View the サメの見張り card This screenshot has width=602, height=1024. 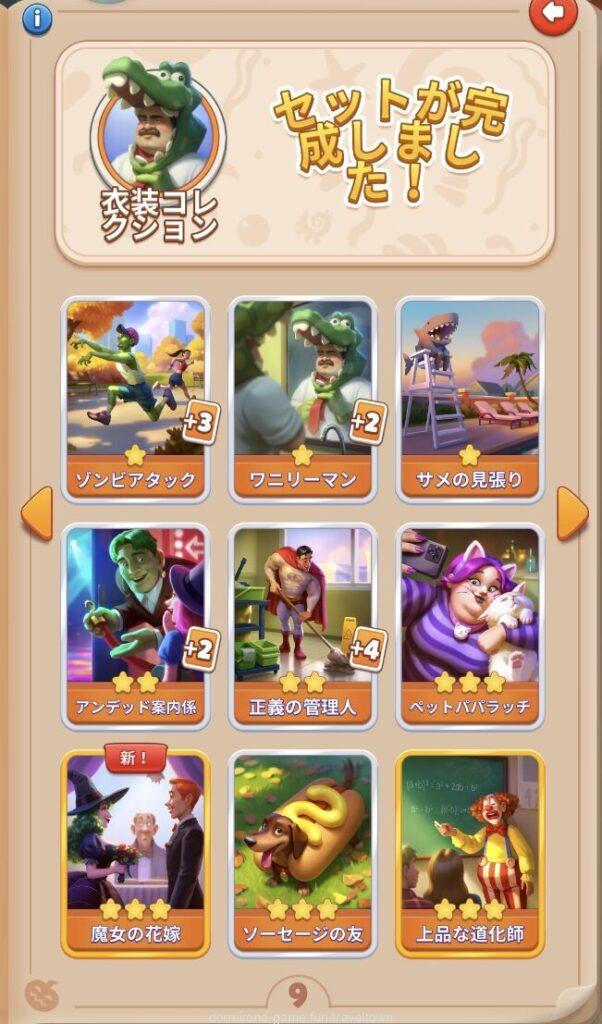point(469,397)
